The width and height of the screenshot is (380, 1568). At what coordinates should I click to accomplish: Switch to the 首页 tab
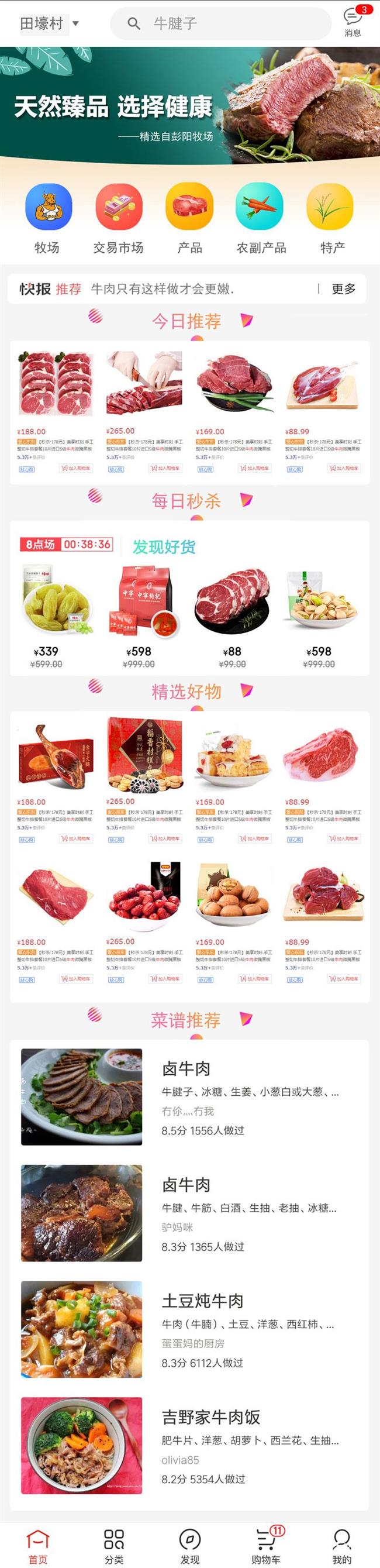[x=37, y=1546]
